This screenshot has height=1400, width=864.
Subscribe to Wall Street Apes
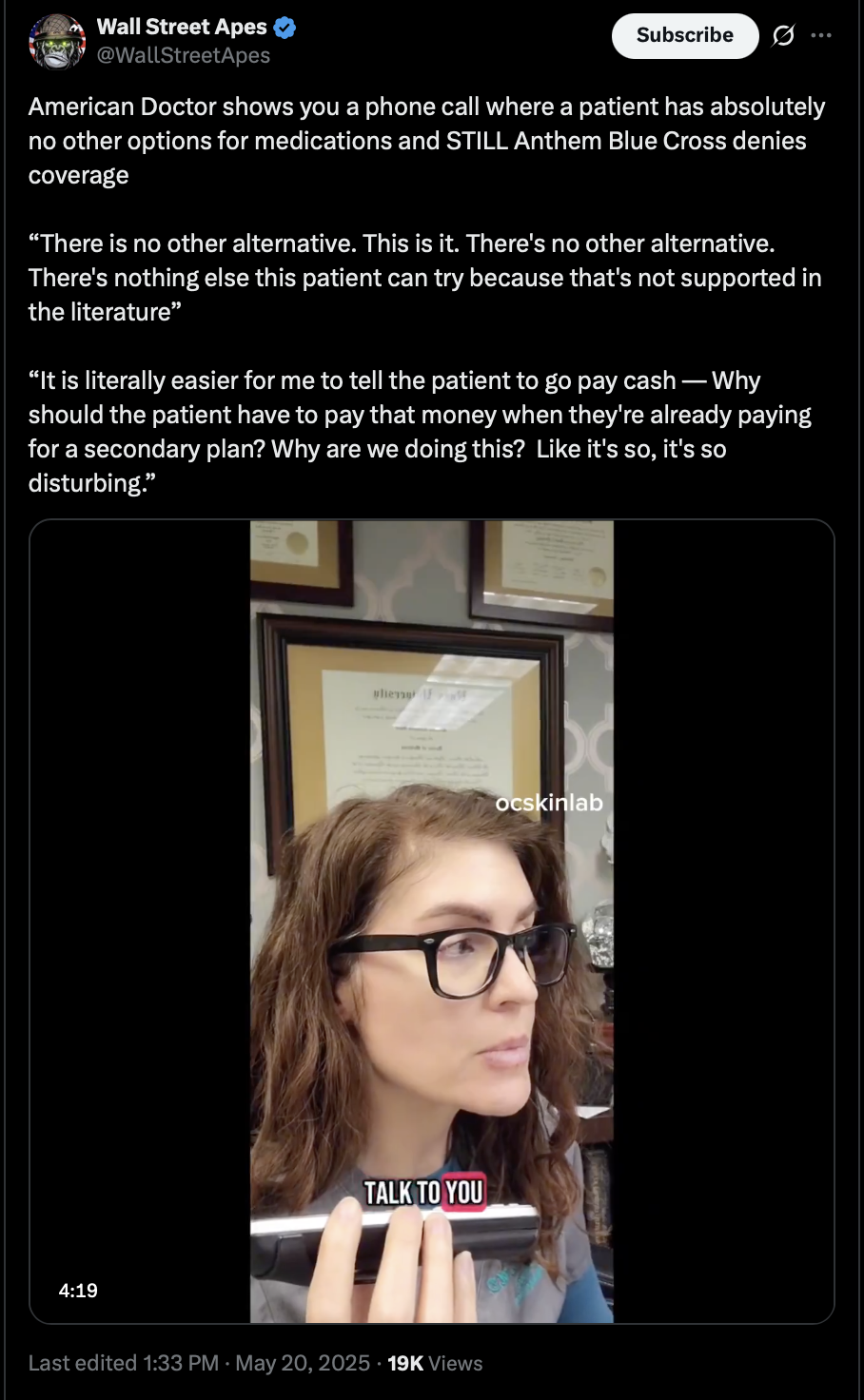click(685, 36)
